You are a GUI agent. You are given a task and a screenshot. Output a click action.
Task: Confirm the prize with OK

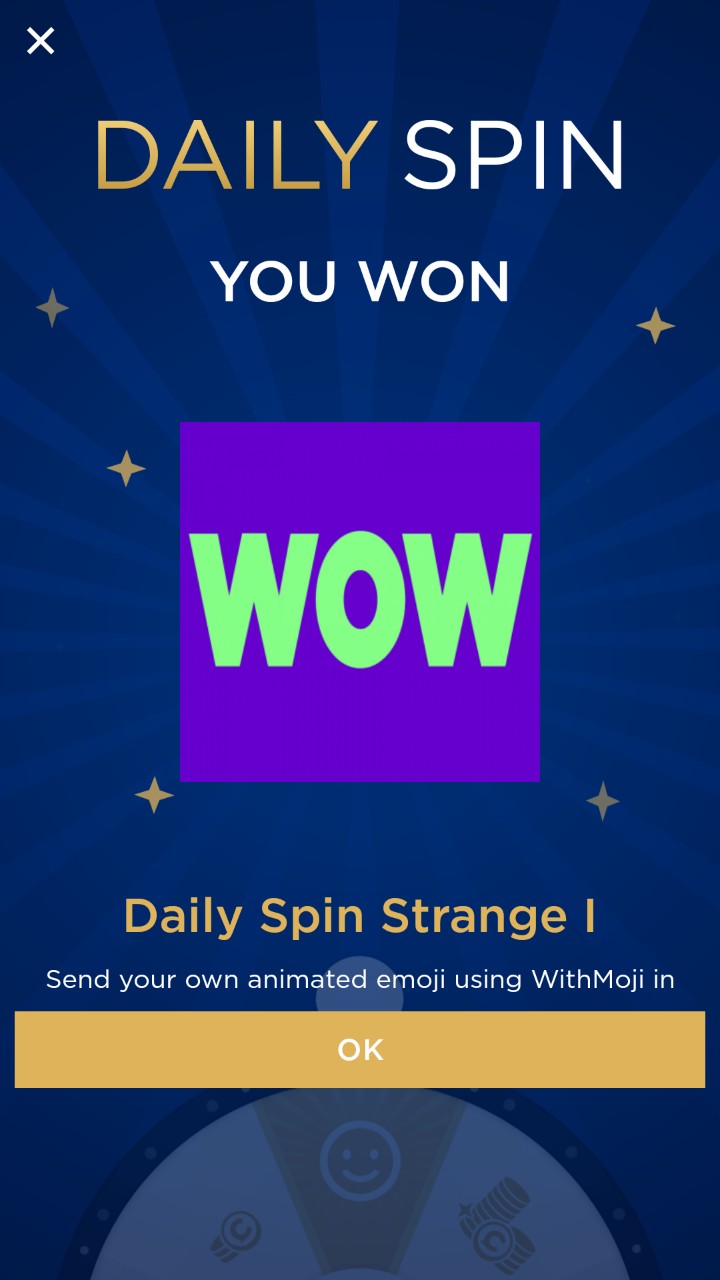tap(360, 1049)
